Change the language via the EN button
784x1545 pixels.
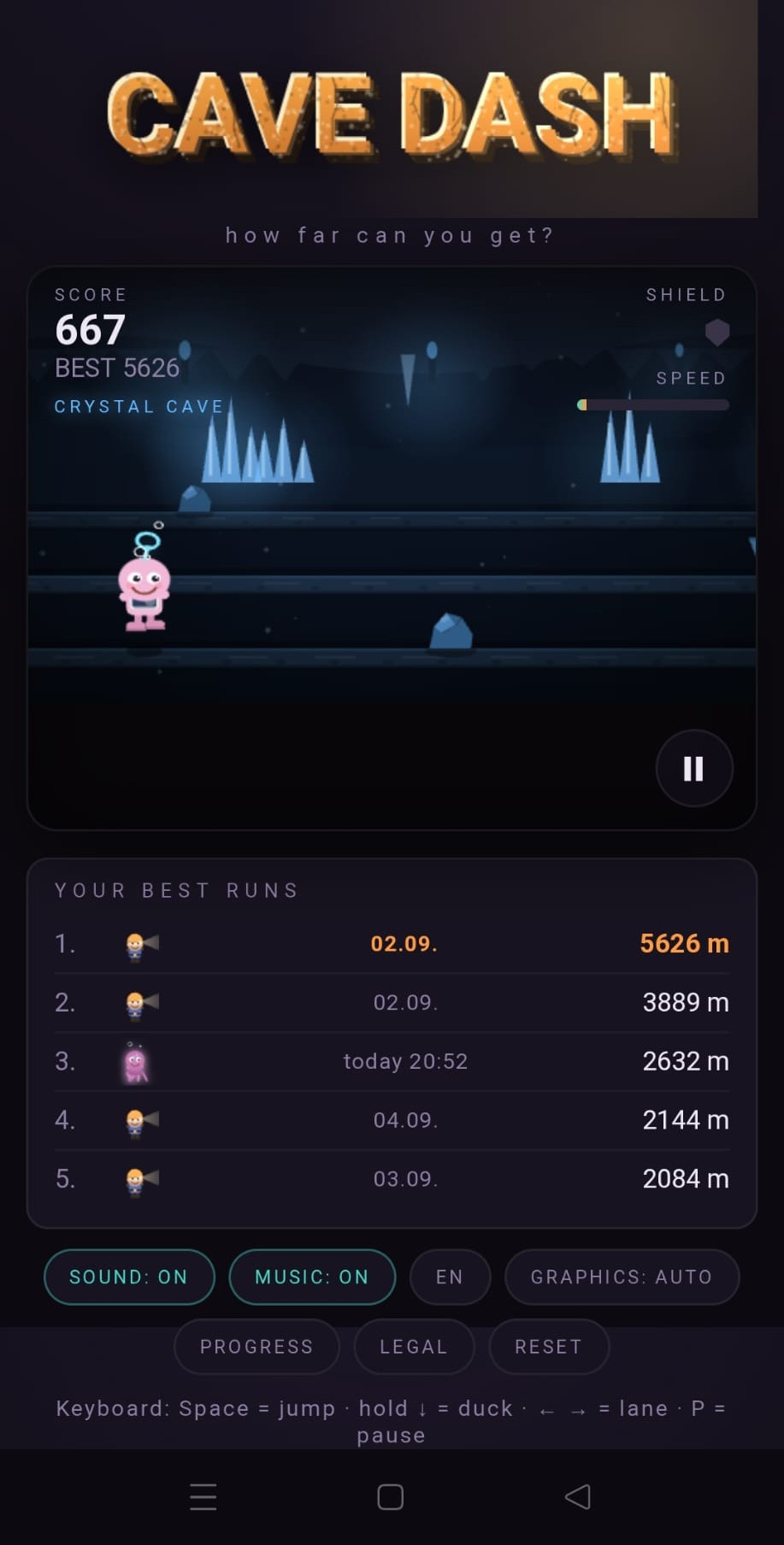(x=450, y=1277)
